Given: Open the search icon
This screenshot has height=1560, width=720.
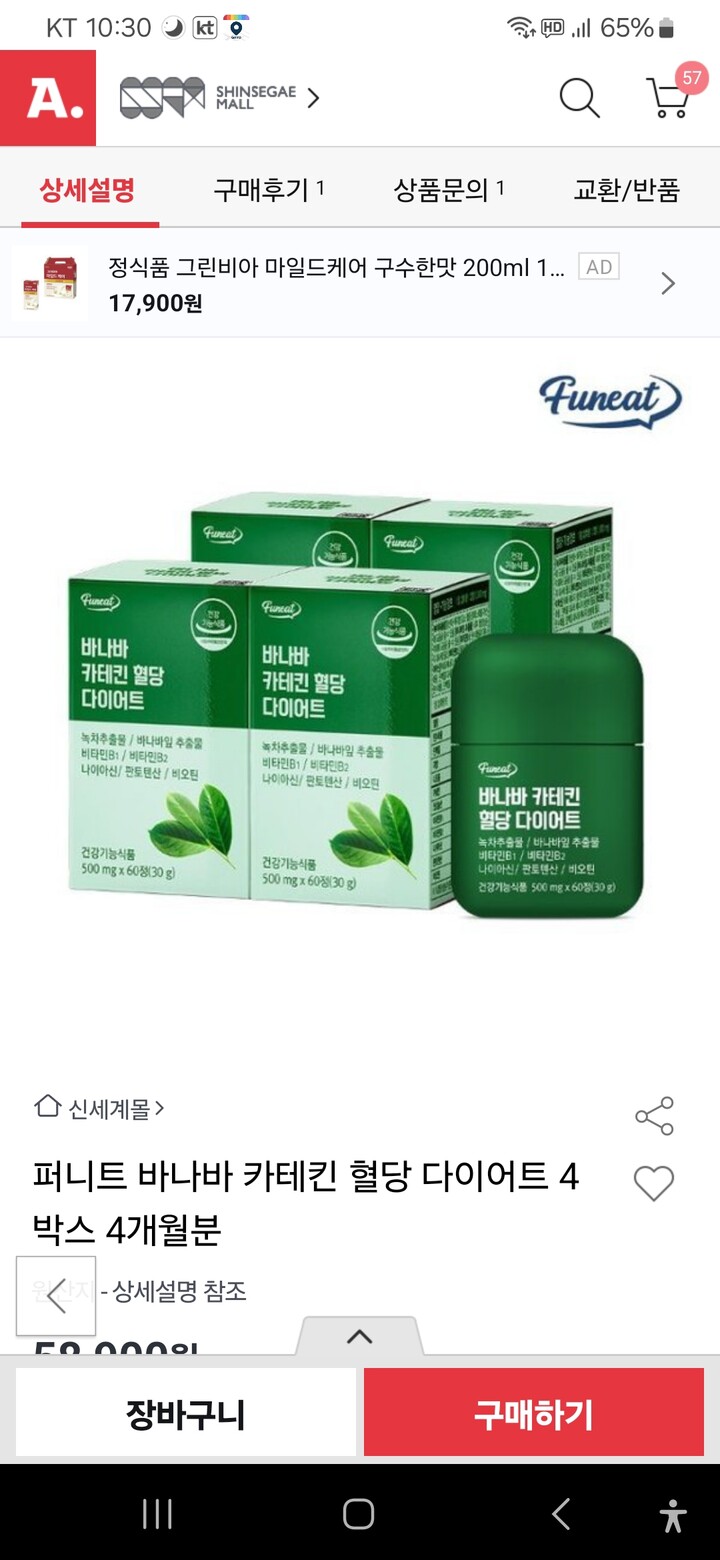Looking at the screenshot, I should [x=578, y=100].
